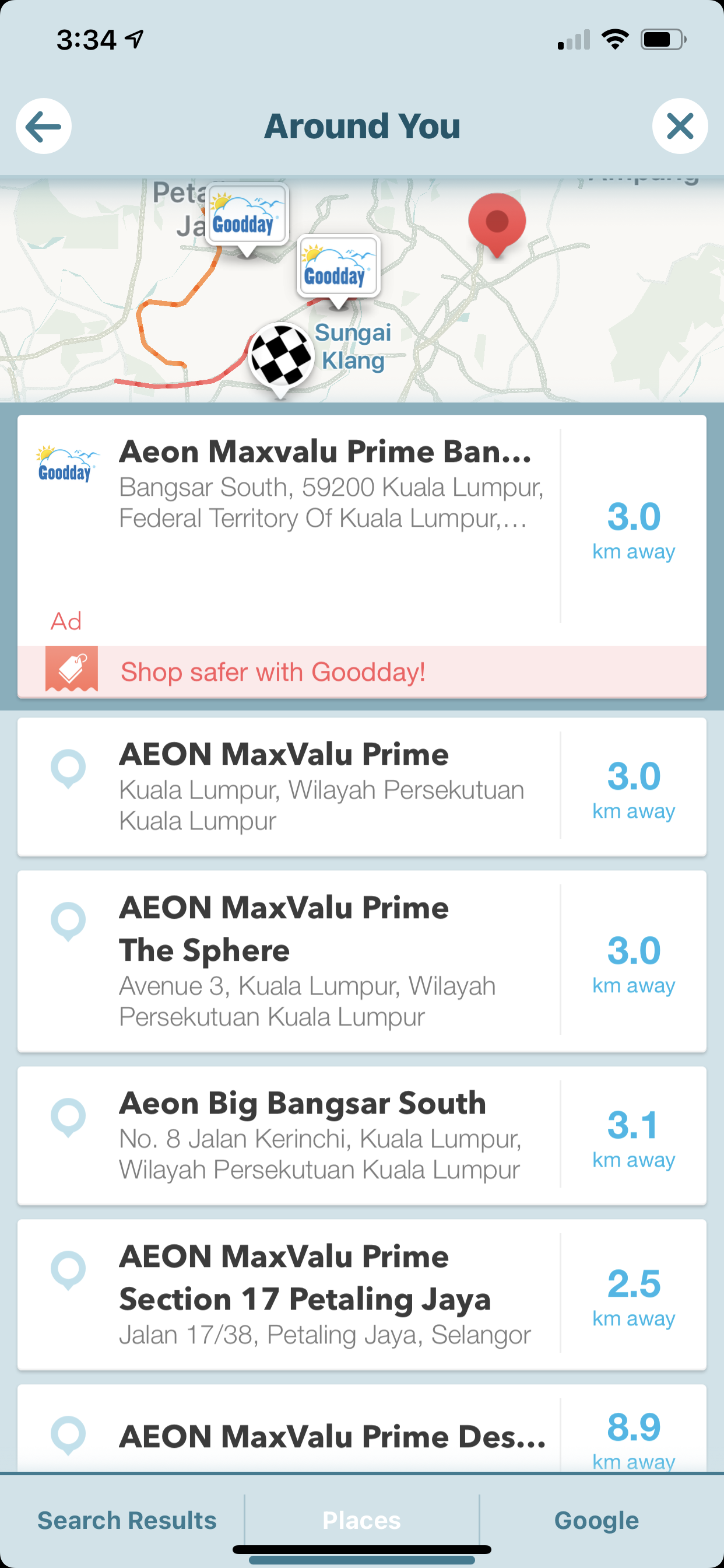Viewport: 724px width, 1568px height.
Task: Tap the checkered flag destination marker
Action: tap(280, 356)
